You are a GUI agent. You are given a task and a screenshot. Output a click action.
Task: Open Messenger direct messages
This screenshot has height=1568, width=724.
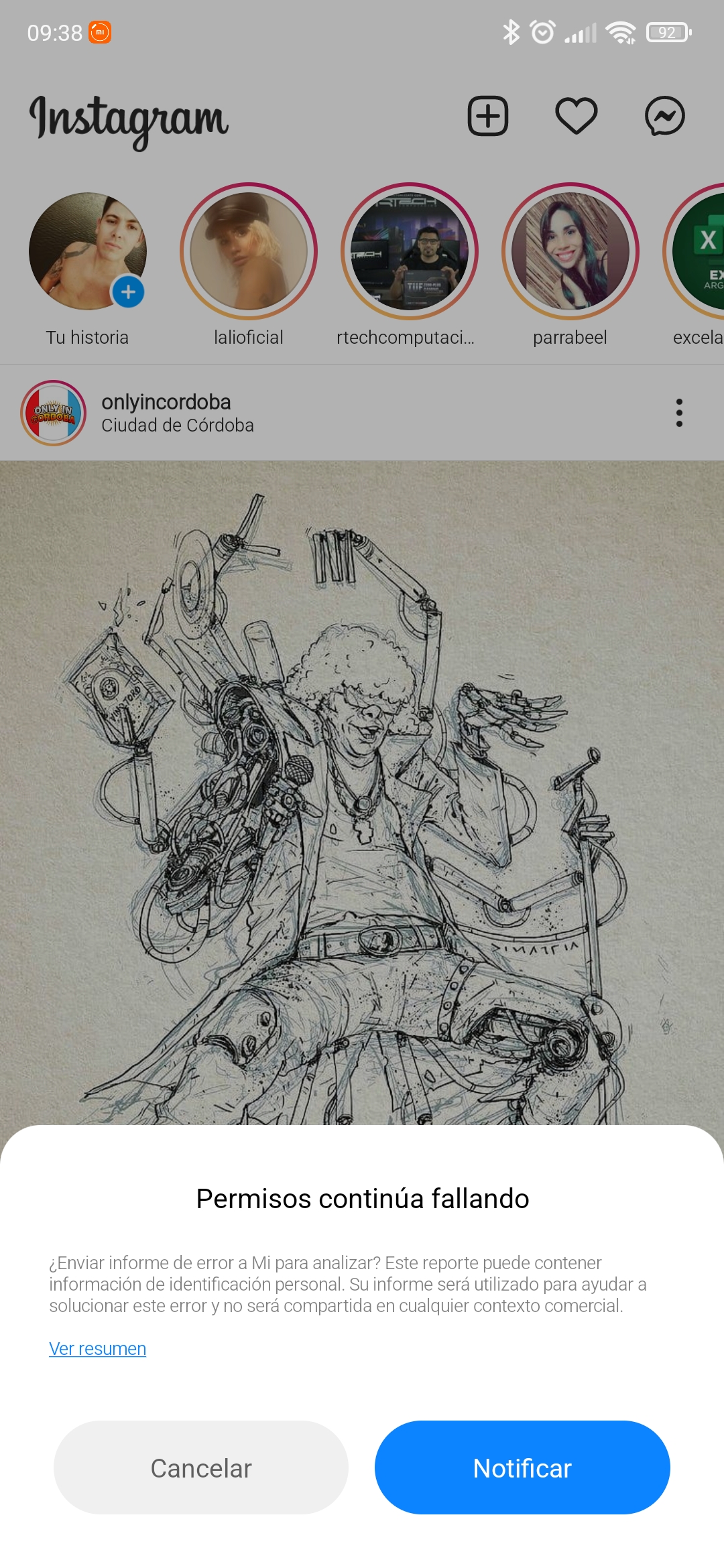click(665, 116)
